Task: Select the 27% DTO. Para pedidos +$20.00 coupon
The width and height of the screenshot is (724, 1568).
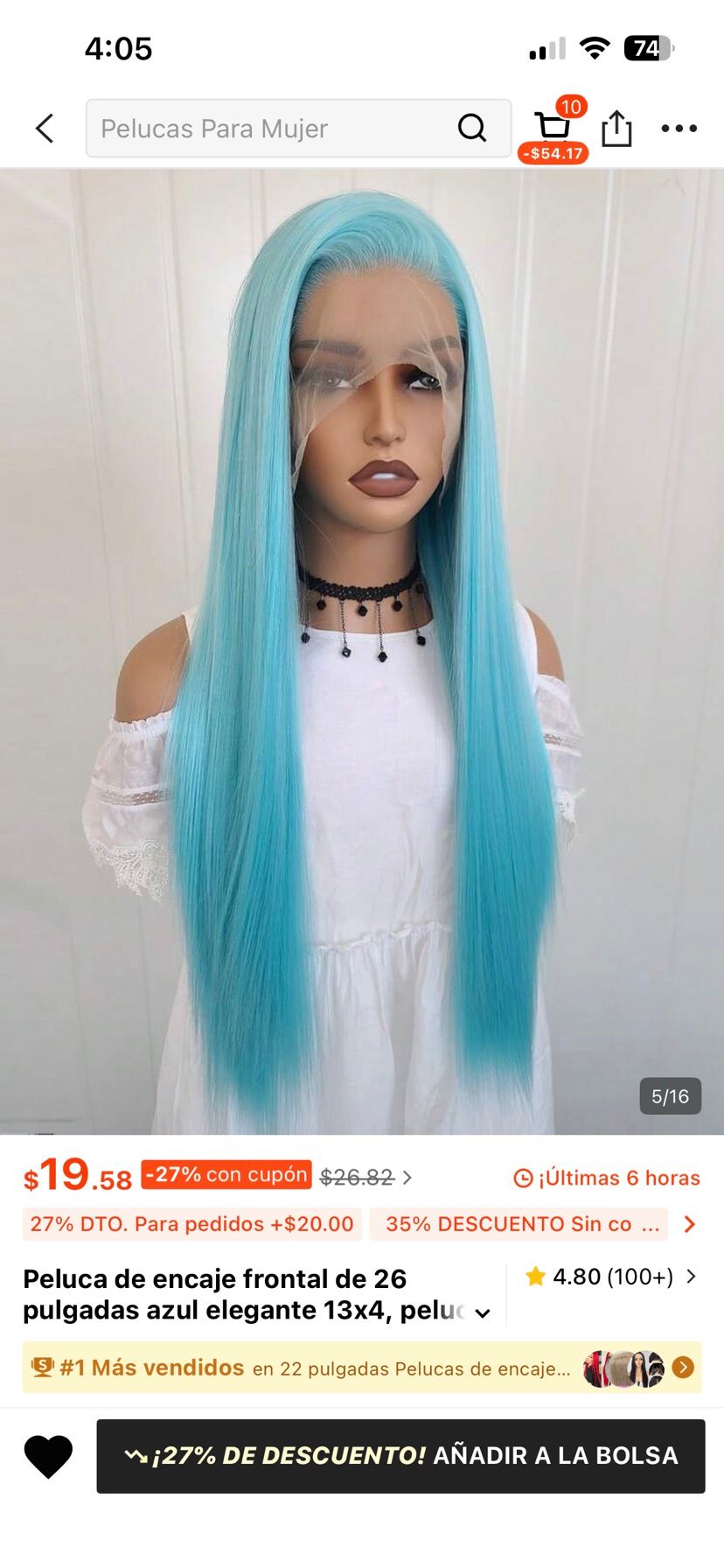Action: pos(191,1224)
